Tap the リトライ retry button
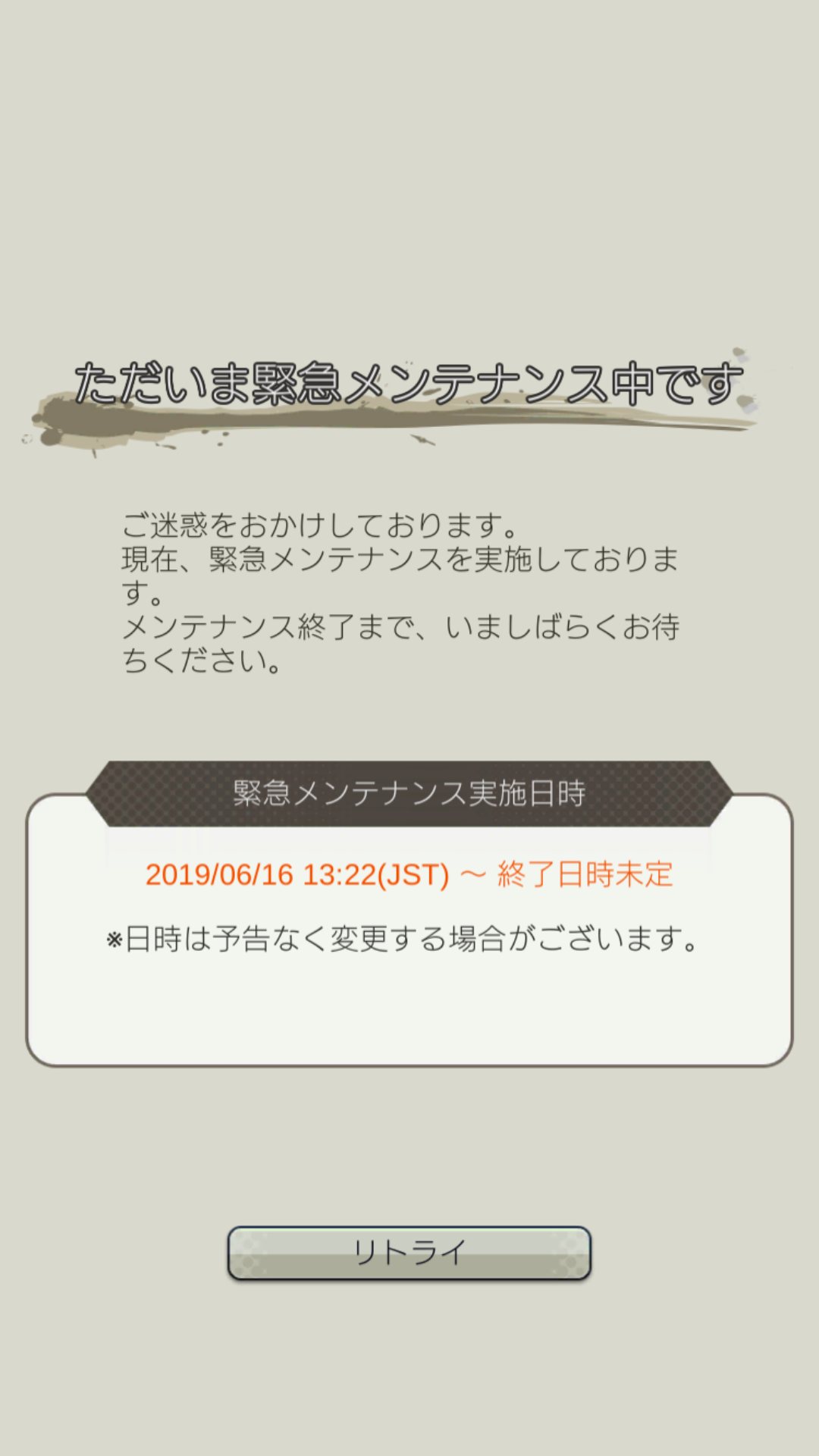819x1456 pixels. coord(409,1253)
